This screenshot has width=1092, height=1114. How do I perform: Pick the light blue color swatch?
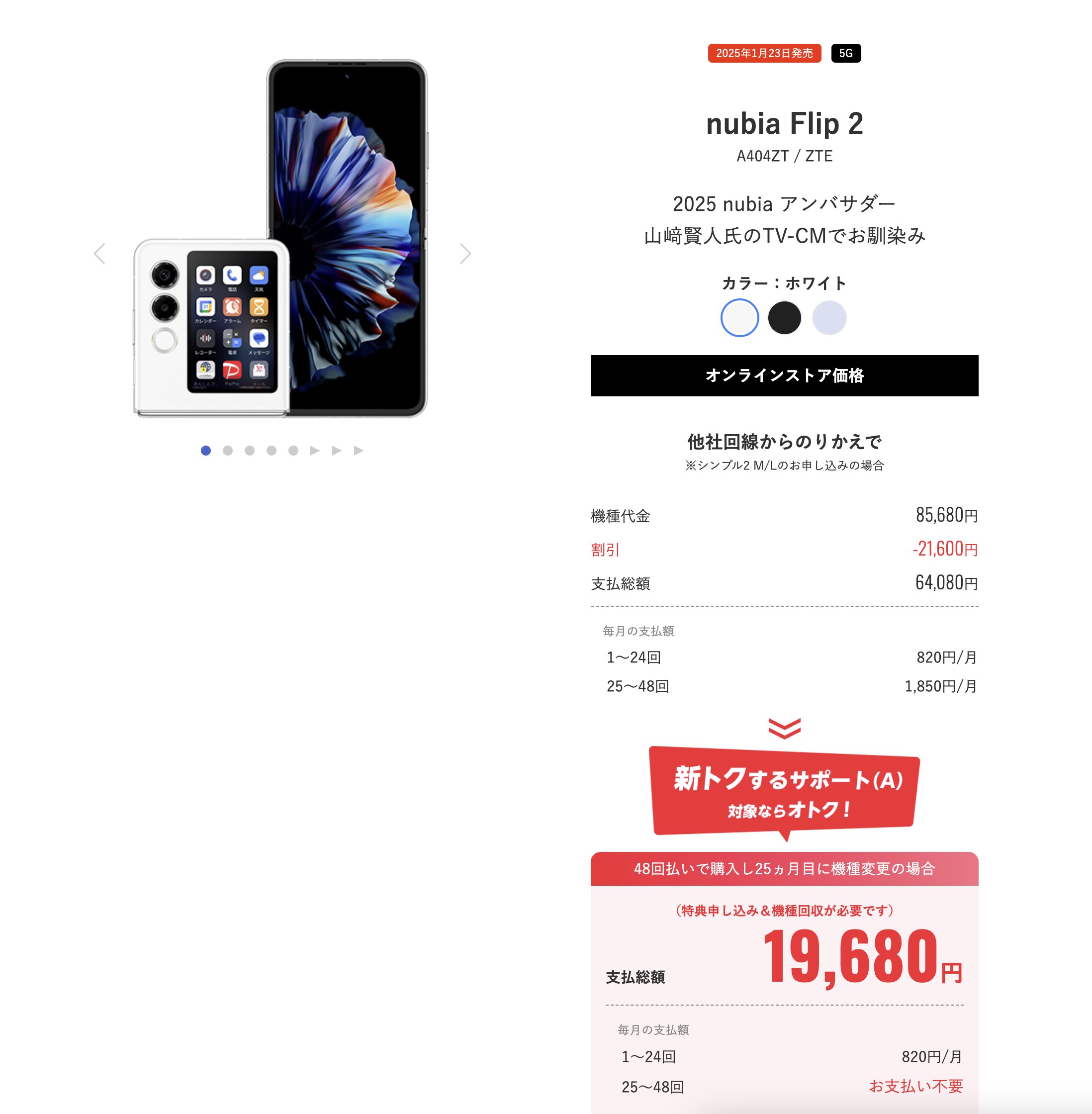[x=829, y=318]
